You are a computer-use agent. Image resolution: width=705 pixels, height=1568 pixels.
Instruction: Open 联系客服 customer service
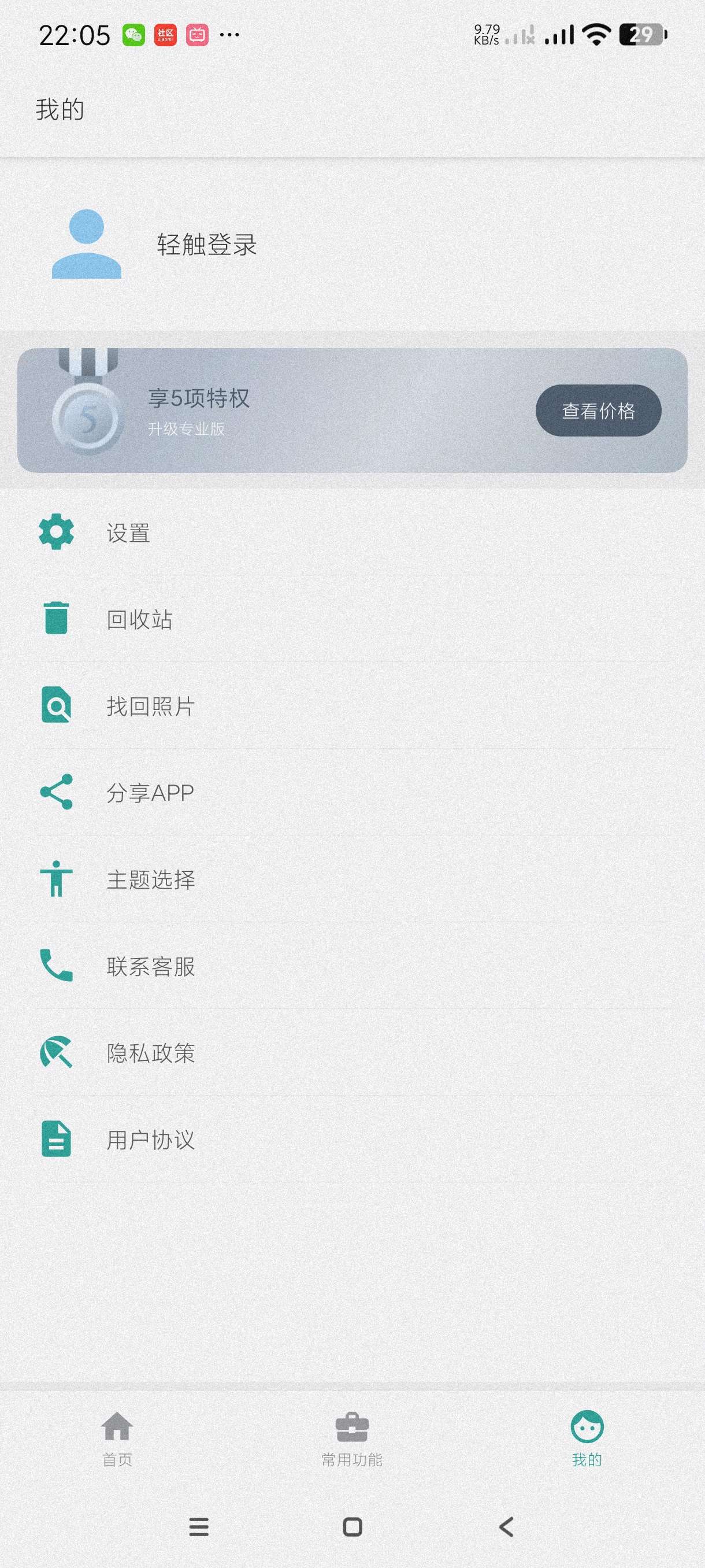click(150, 966)
